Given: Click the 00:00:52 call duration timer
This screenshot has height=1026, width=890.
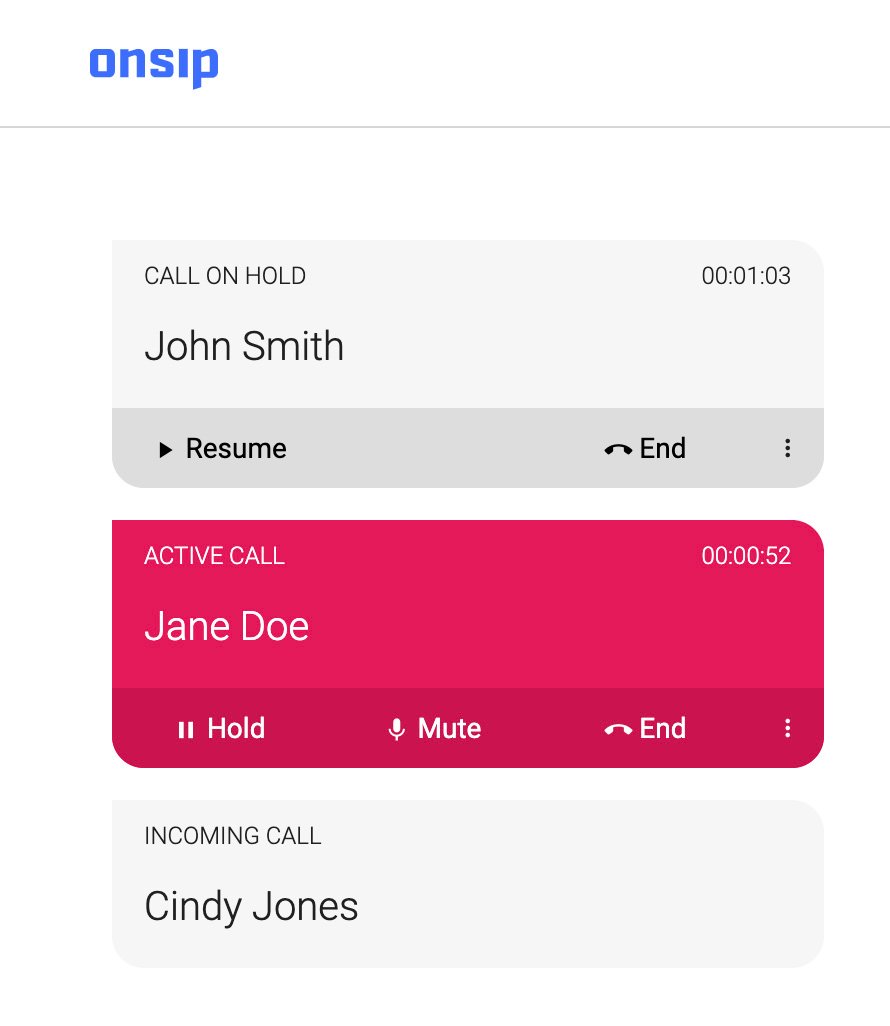Looking at the screenshot, I should 746,556.
